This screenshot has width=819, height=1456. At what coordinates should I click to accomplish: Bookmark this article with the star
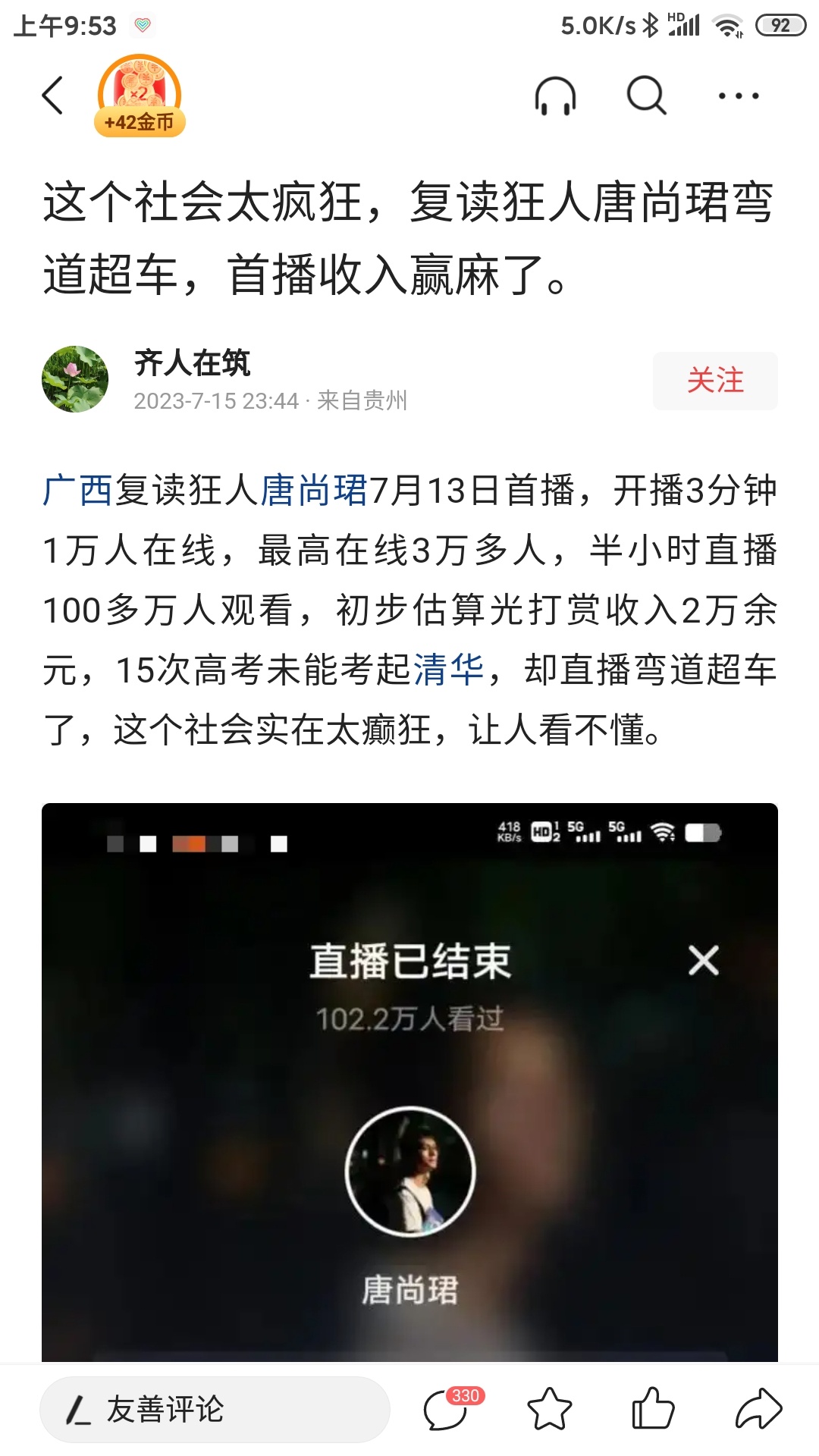click(x=549, y=1410)
